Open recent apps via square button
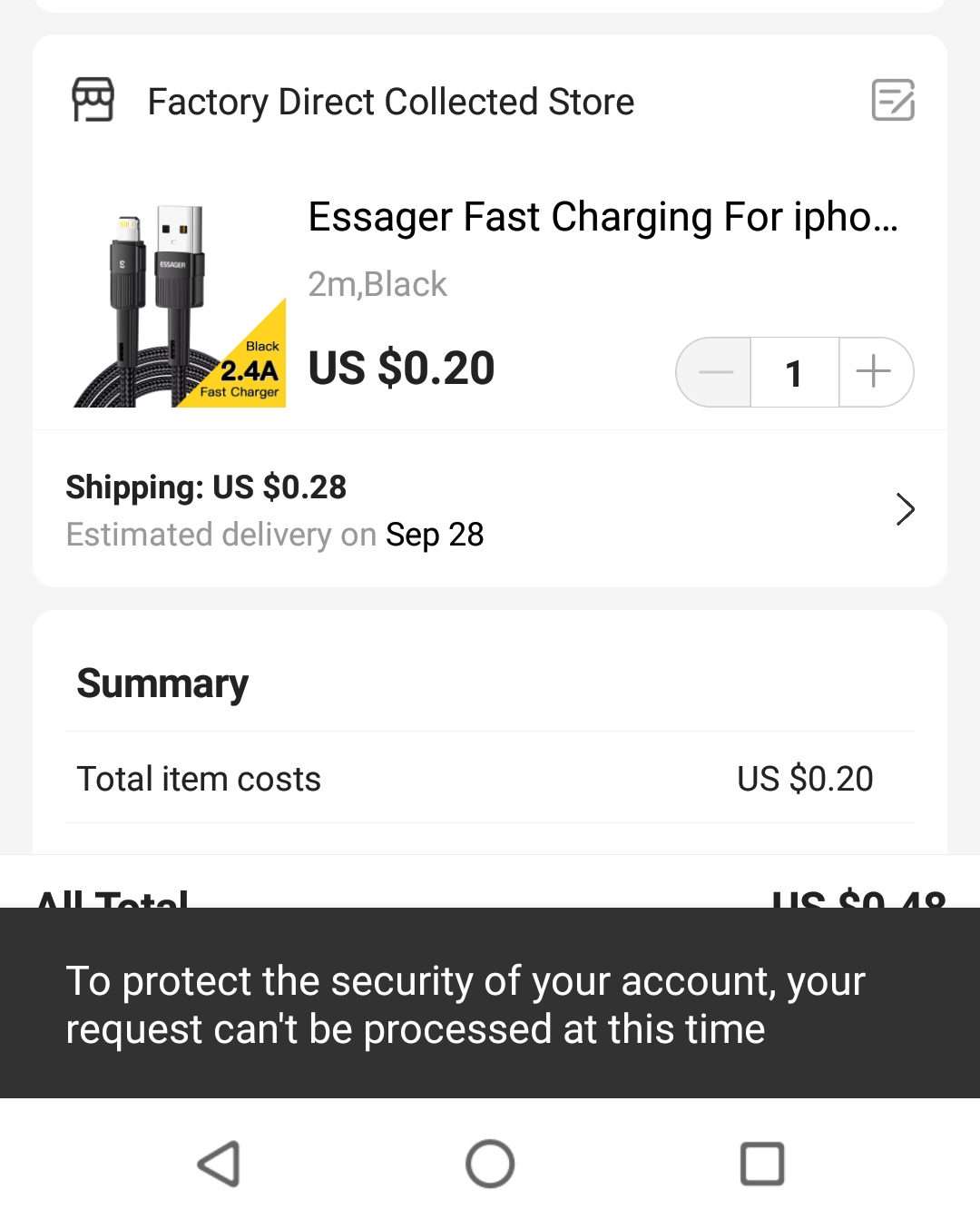Viewport: 980px width, 1229px height. point(762,1164)
